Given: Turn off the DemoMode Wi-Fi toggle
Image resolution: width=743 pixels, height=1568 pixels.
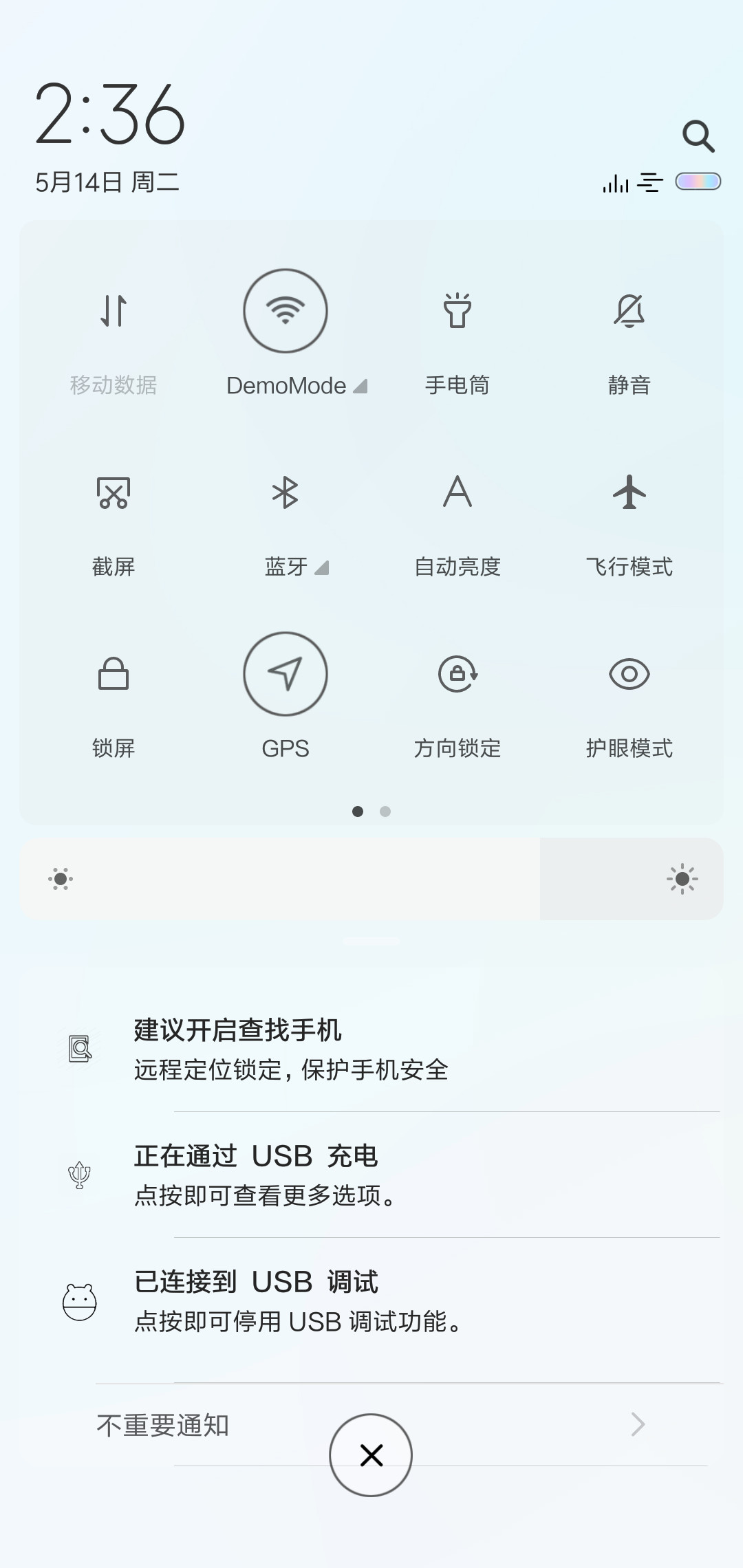Looking at the screenshot, I should (x=286, y=311).
